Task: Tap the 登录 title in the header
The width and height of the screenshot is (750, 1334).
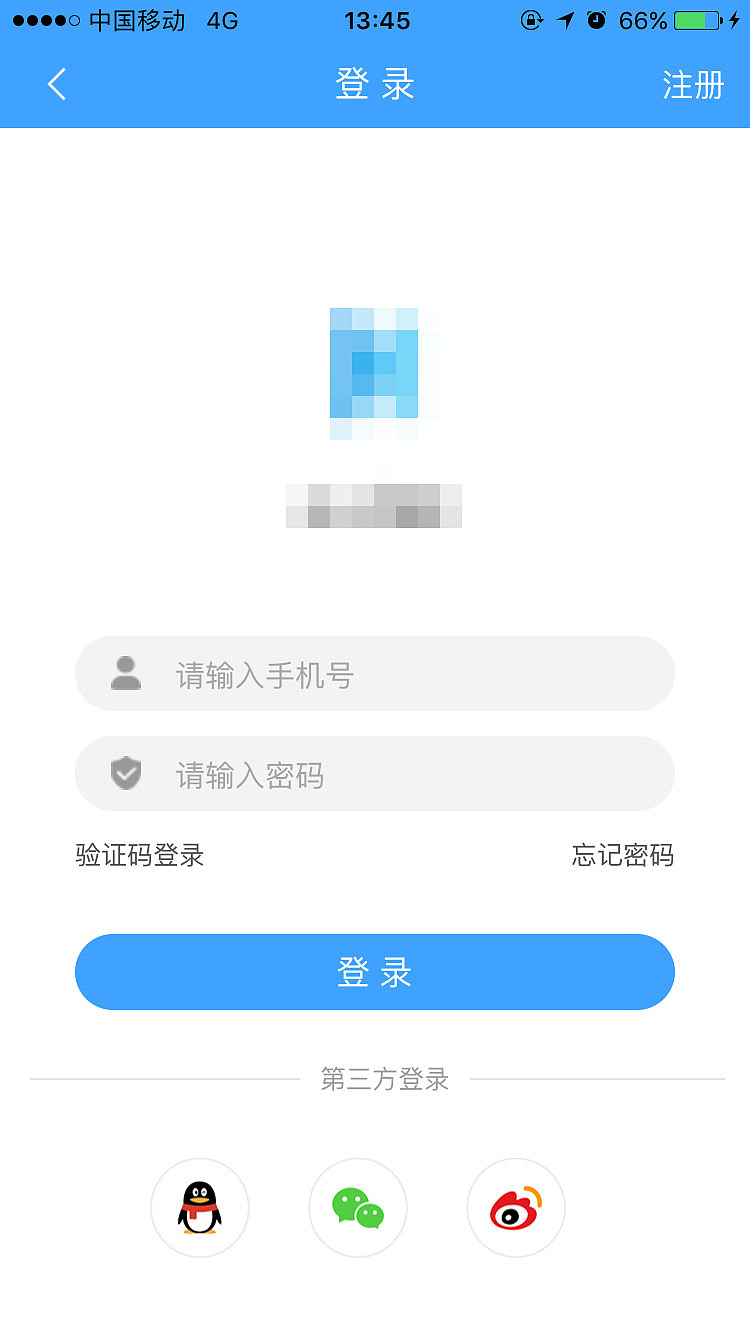Action: (375, 85)
